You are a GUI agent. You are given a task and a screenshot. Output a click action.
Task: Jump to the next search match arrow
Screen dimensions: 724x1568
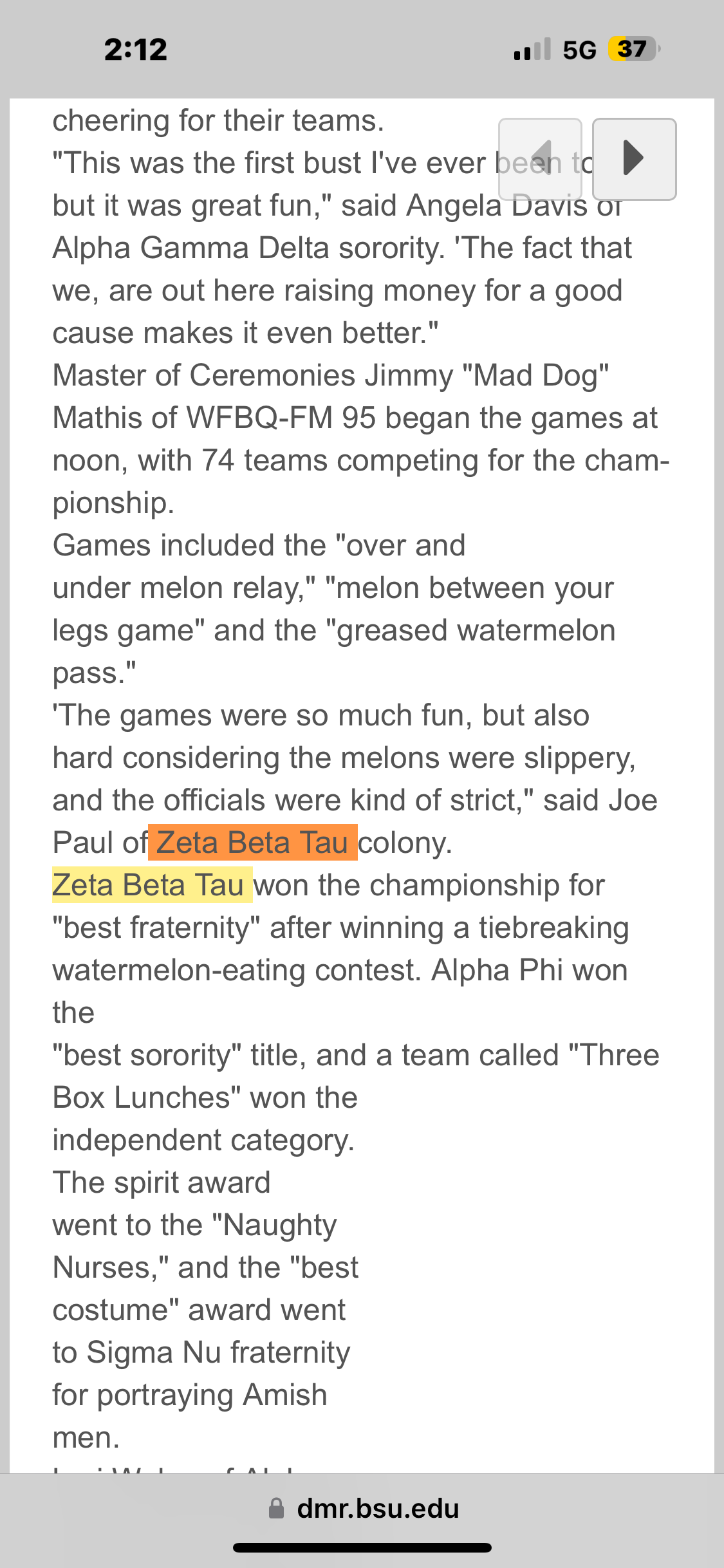click(634, 159)
